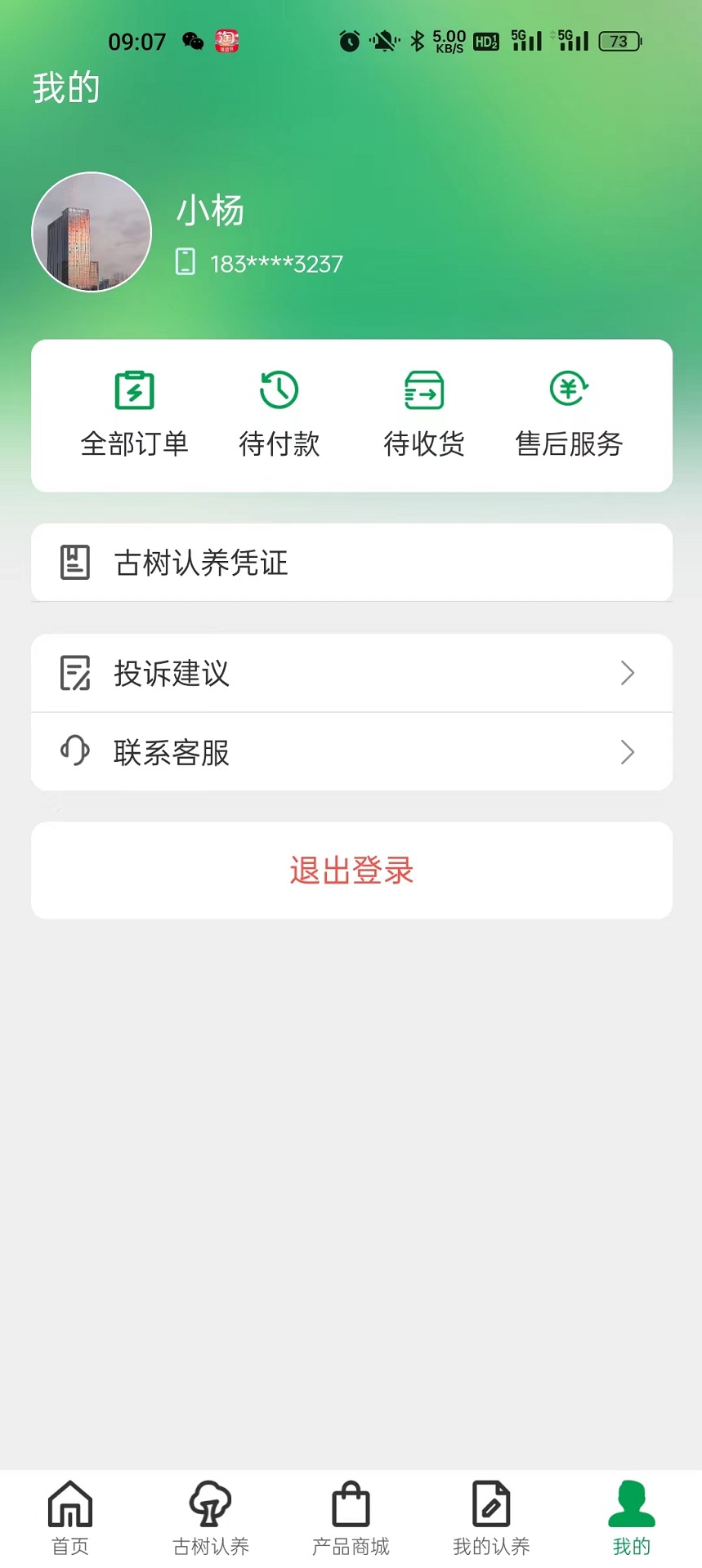Click the 古树认养凭证 certificate icon

74,561
